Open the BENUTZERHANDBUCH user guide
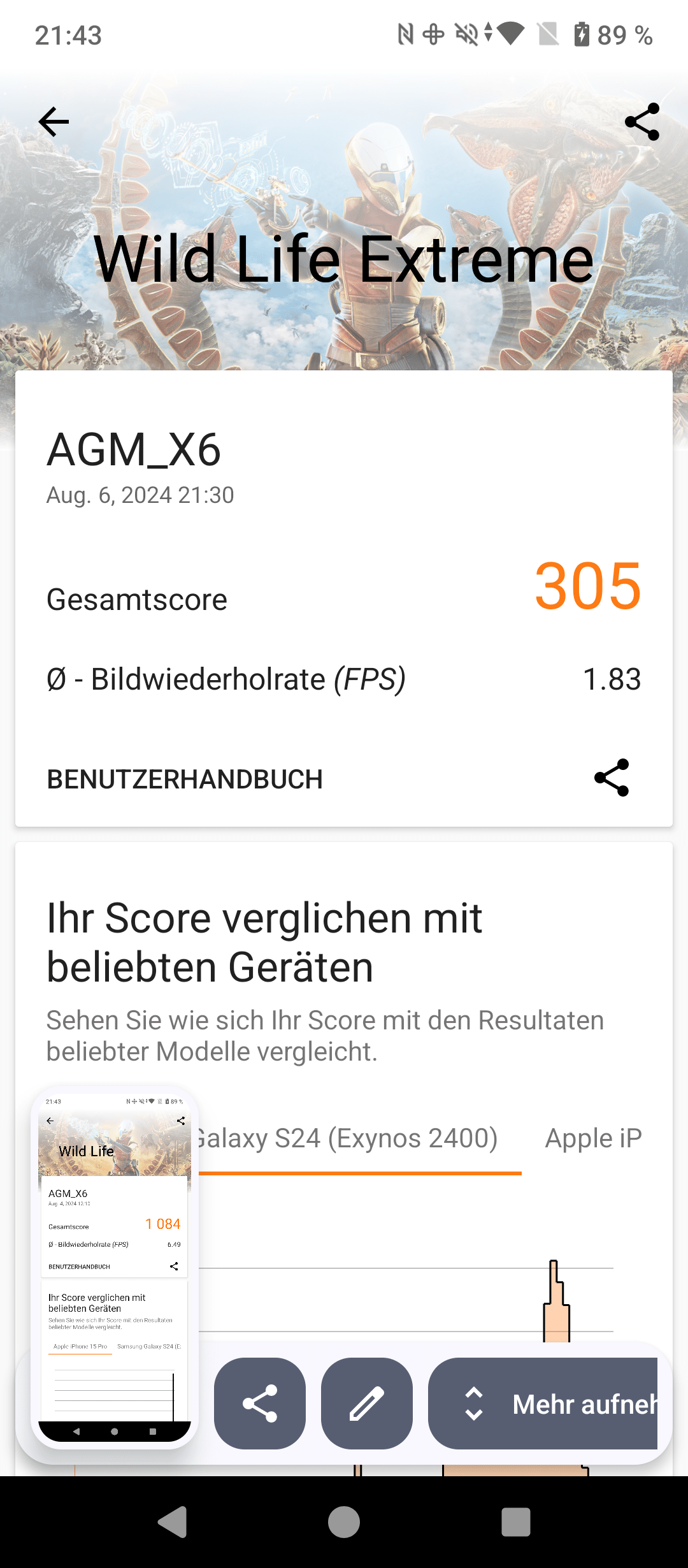 (x=185, y=779)
